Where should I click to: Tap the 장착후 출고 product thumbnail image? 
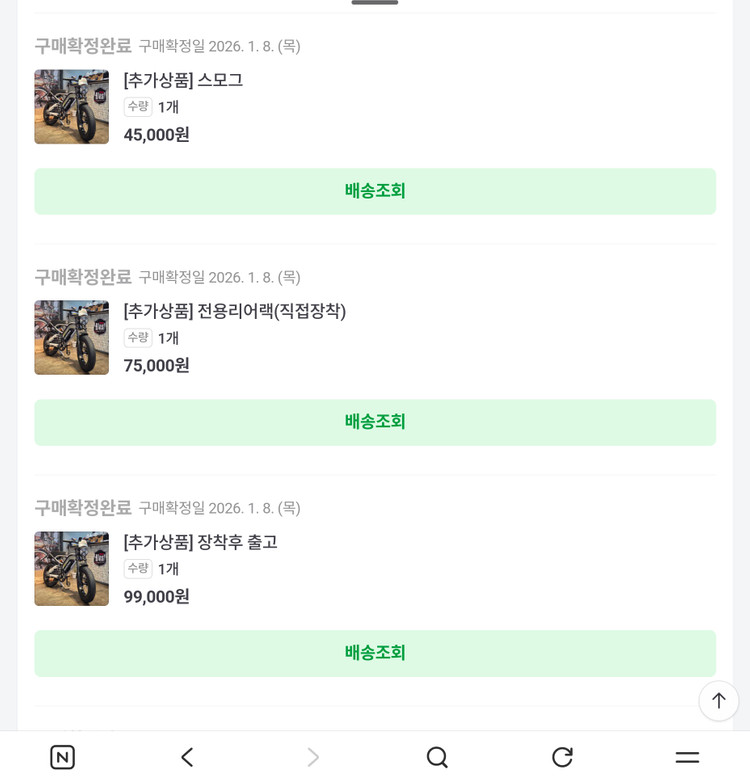(x=71, y=568)
